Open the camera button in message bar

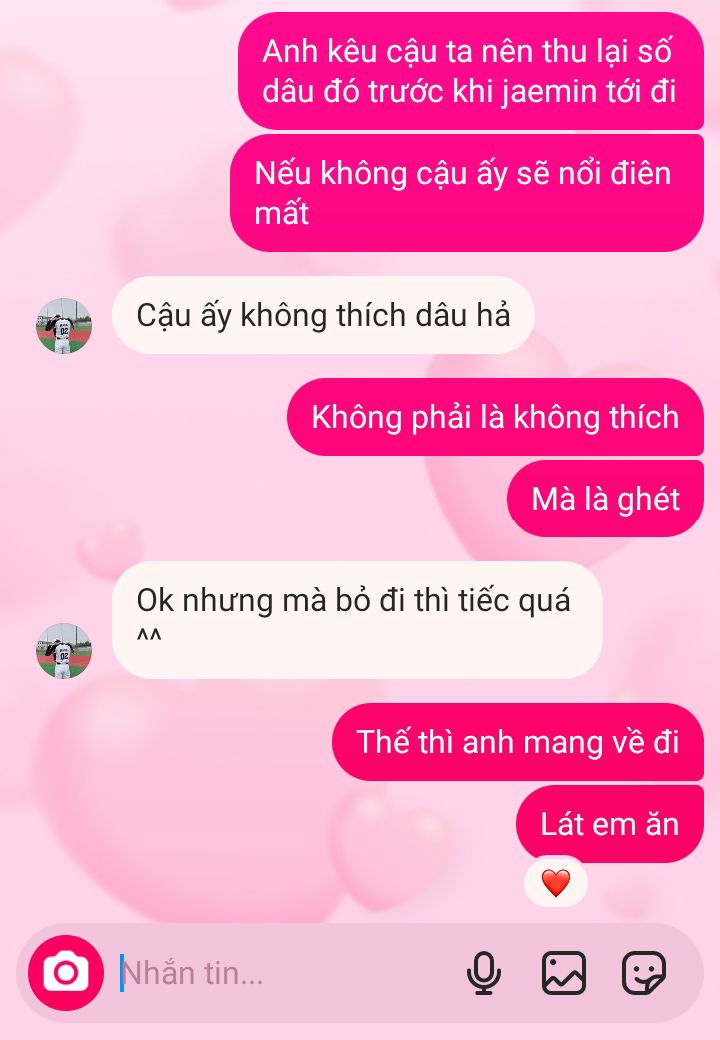click(x=66, y=972)
